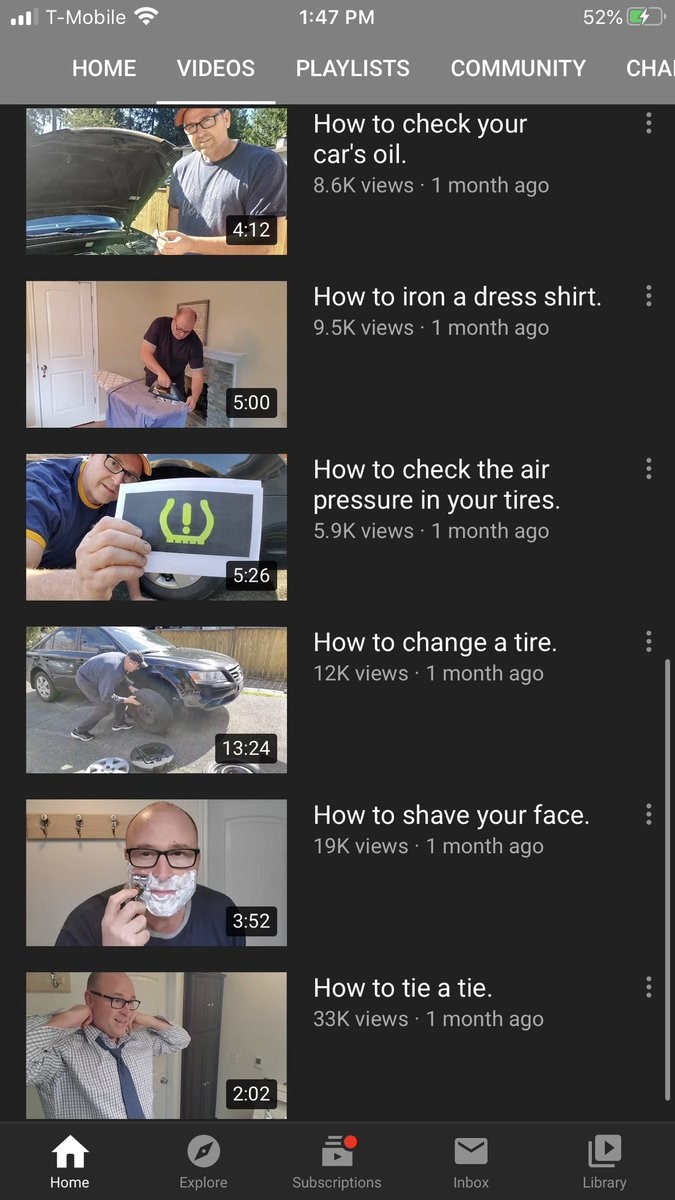Open How to change a tire video
This screenshot has height=1200, width=675.
[156, 700]
